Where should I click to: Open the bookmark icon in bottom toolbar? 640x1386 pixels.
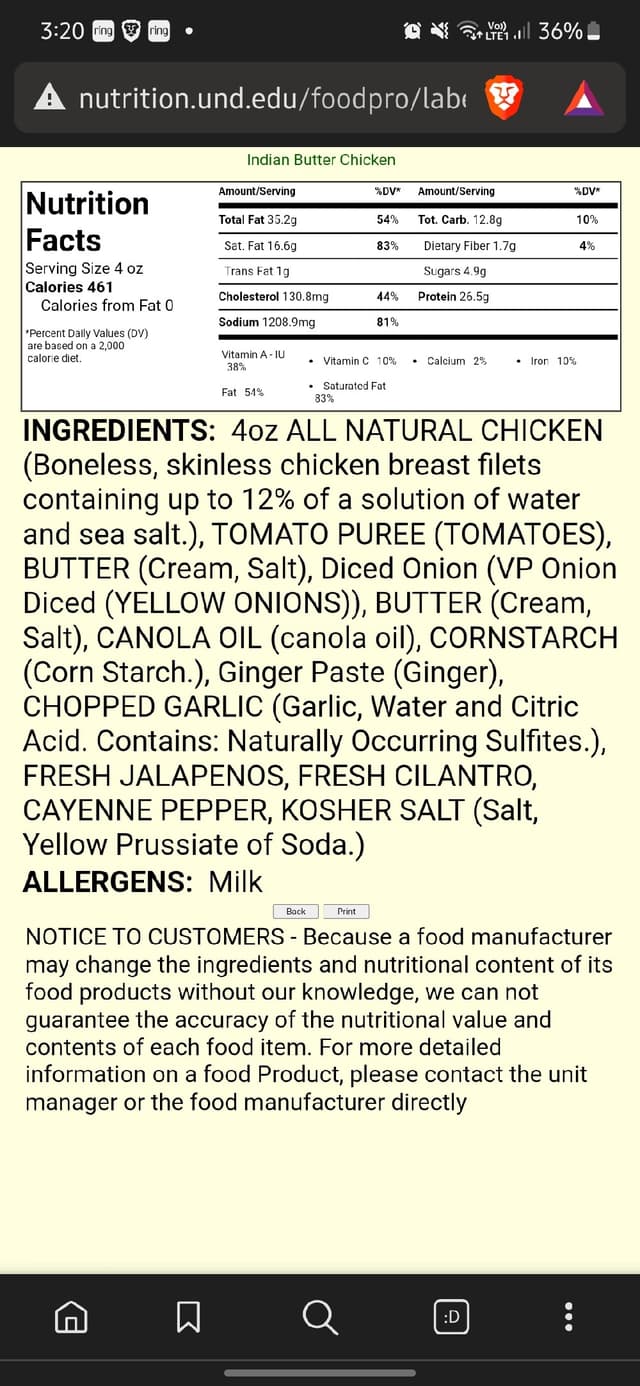click(188, 1317)
